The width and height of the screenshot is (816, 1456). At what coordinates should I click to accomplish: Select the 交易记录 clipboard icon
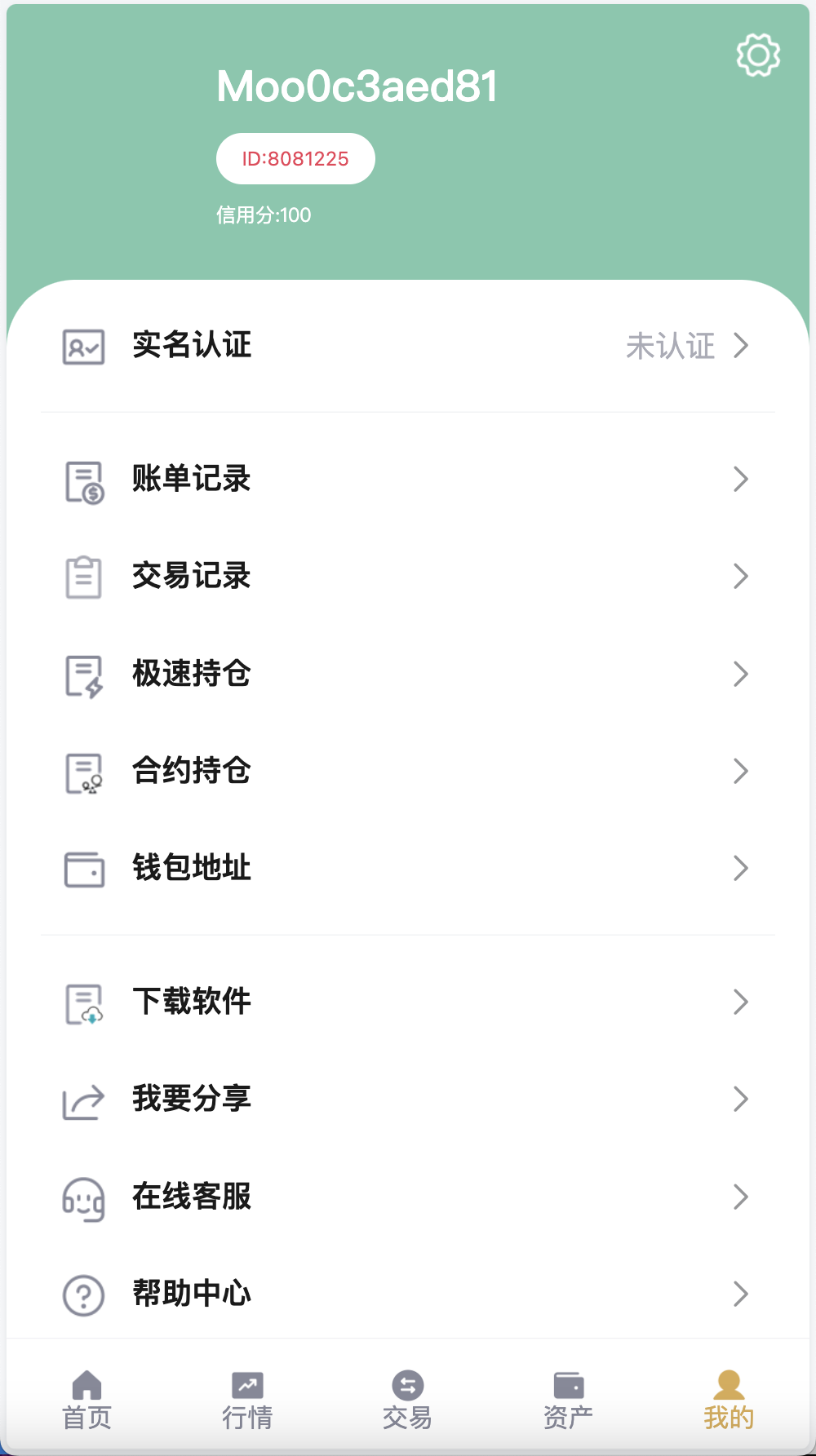point(82,577)
